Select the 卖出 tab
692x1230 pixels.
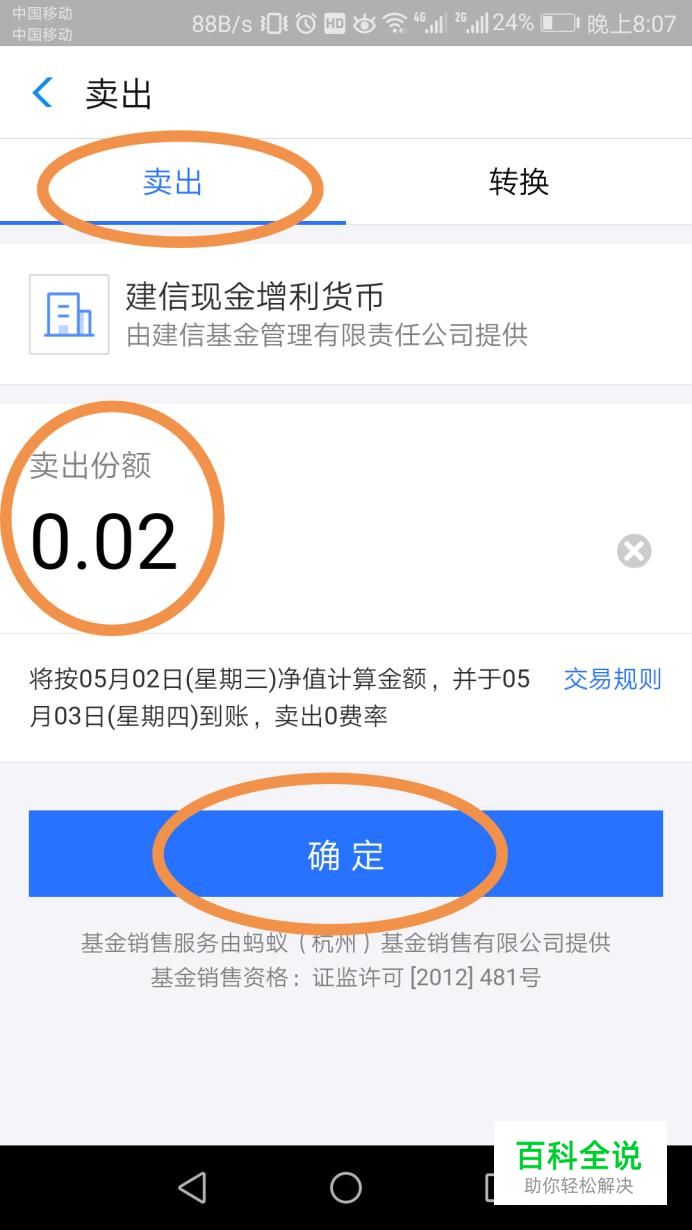pos(173,182)
